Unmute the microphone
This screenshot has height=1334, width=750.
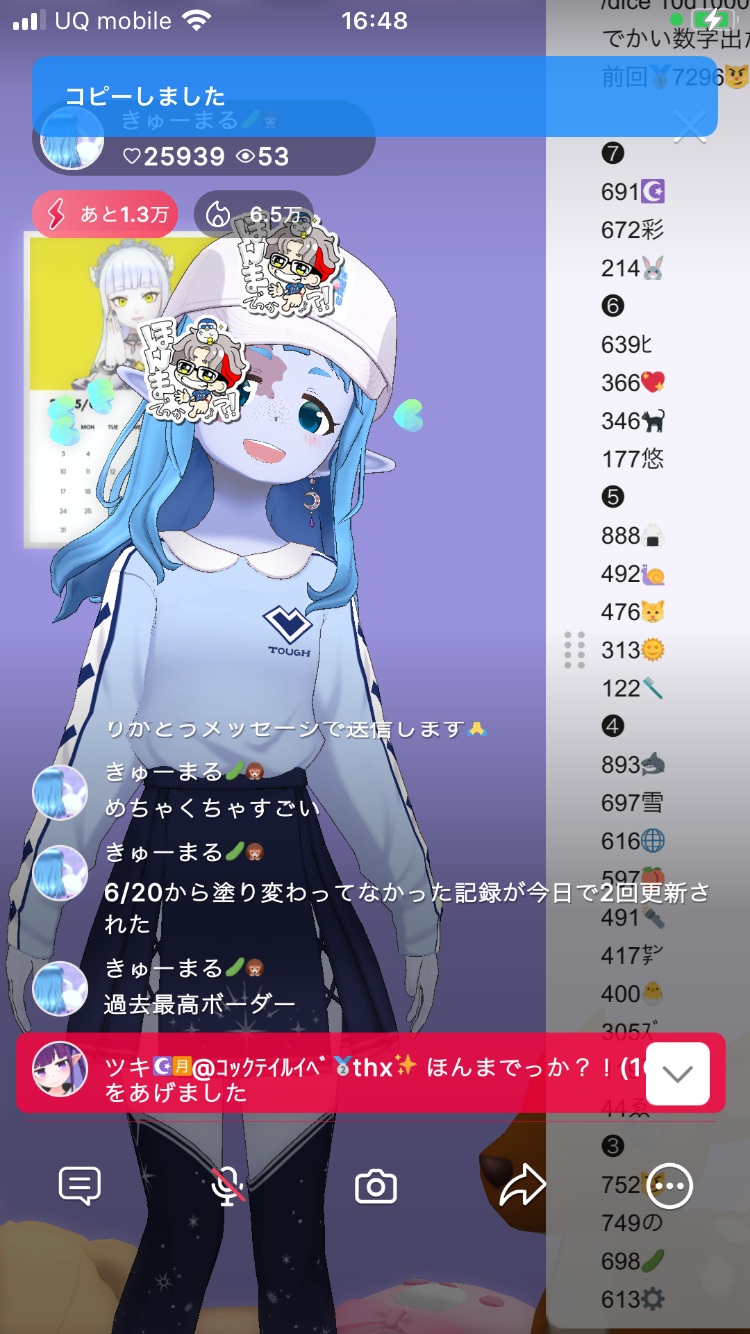pyautogui.click(x=228, y=1186)
